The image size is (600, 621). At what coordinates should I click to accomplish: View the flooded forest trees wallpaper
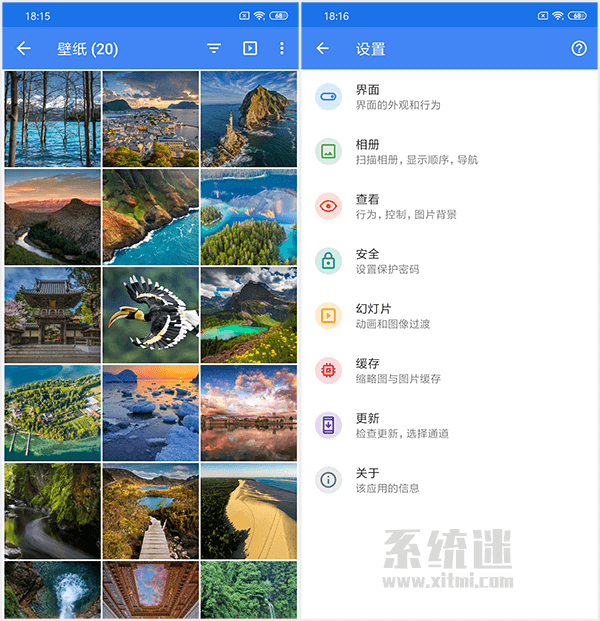pos(52,118)
